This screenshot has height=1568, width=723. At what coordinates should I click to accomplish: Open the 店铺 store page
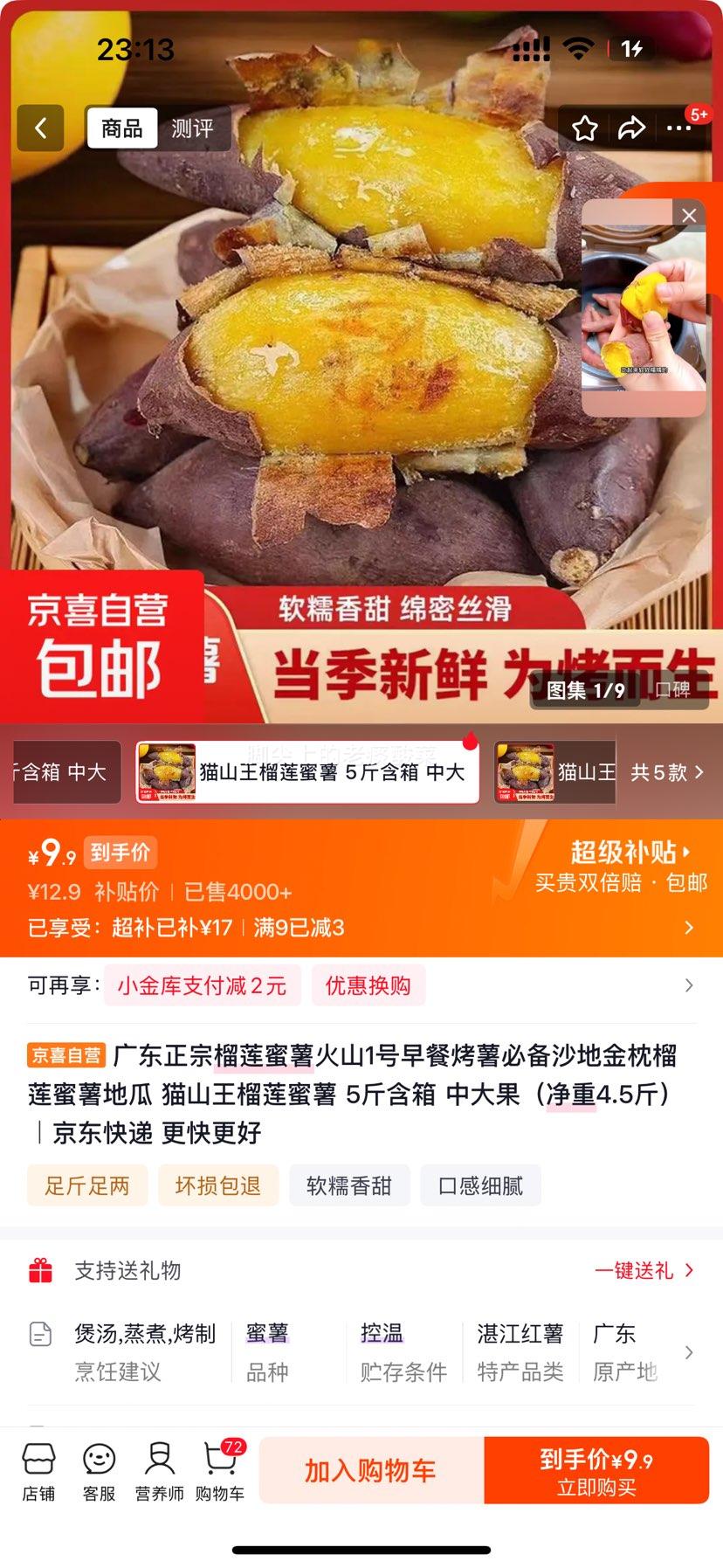tap(38, 1473)
